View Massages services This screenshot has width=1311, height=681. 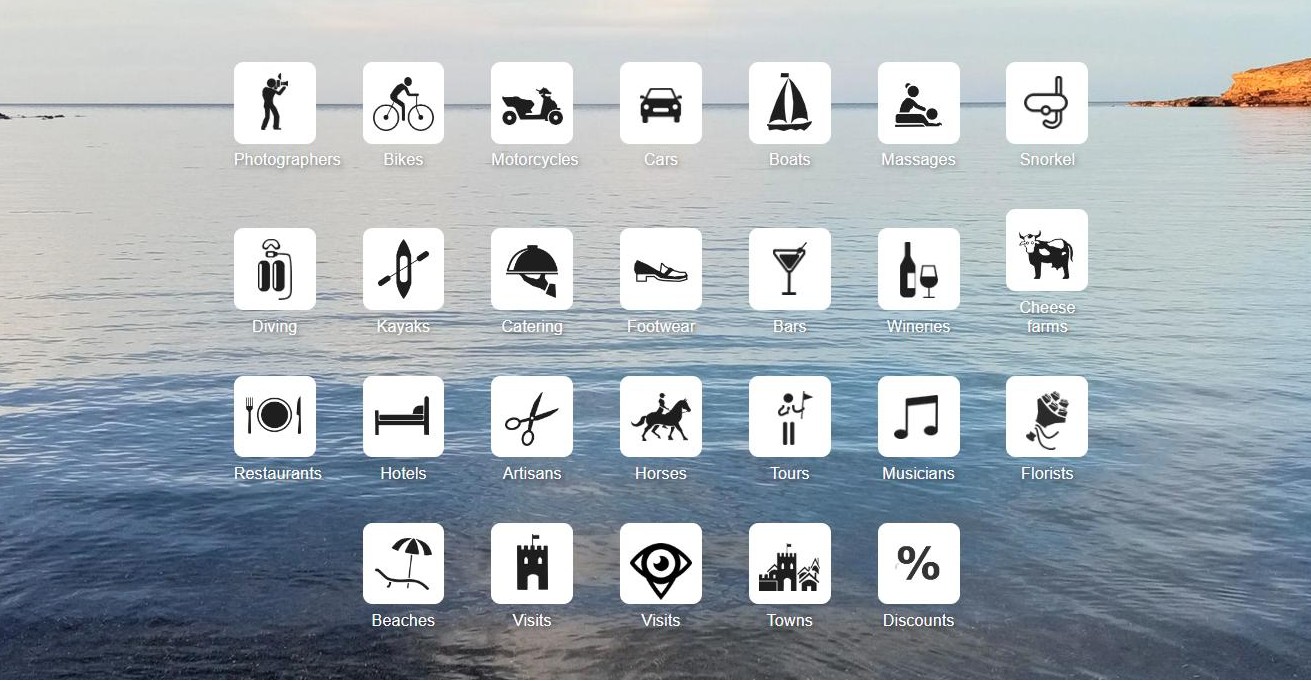tap(918, 103)
